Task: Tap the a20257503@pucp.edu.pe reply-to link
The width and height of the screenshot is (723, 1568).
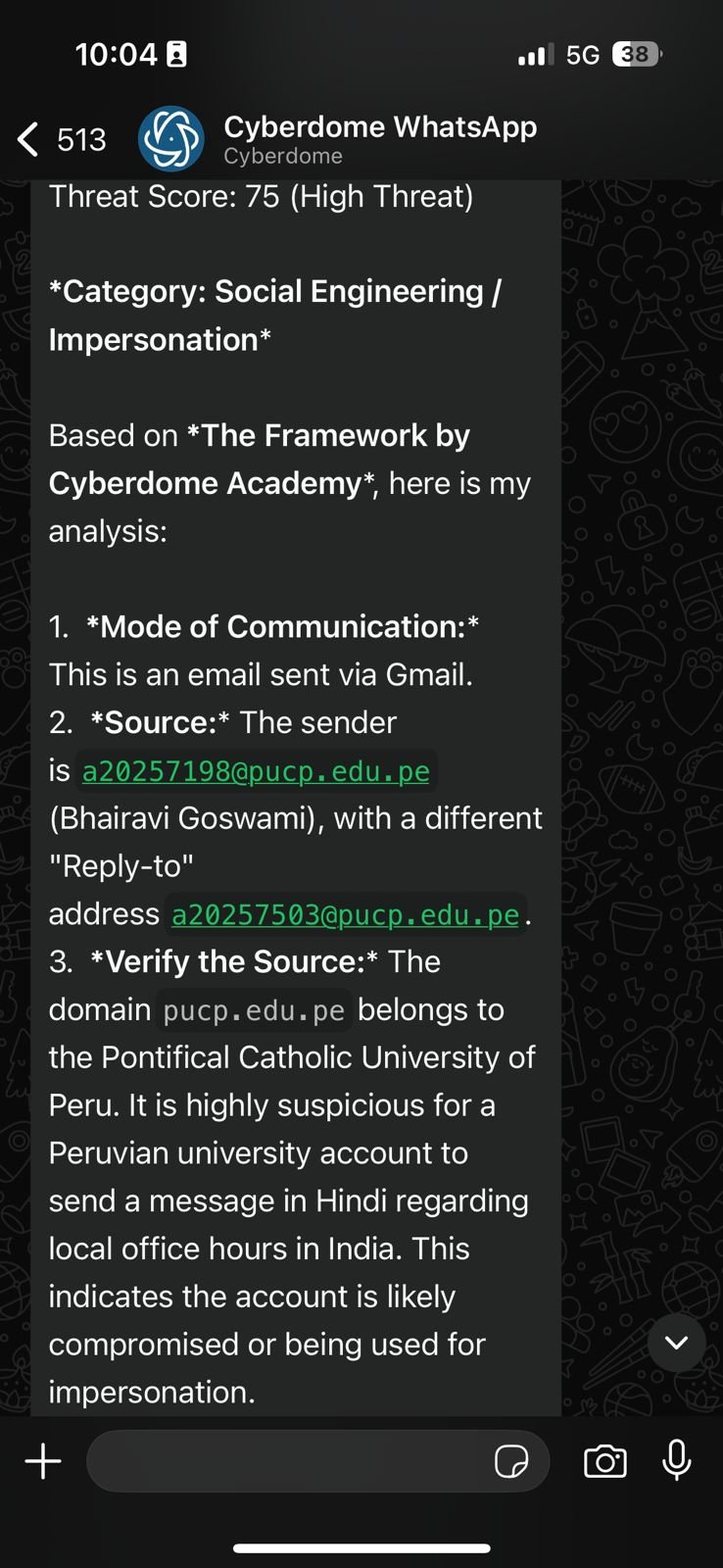Action: 345,914
